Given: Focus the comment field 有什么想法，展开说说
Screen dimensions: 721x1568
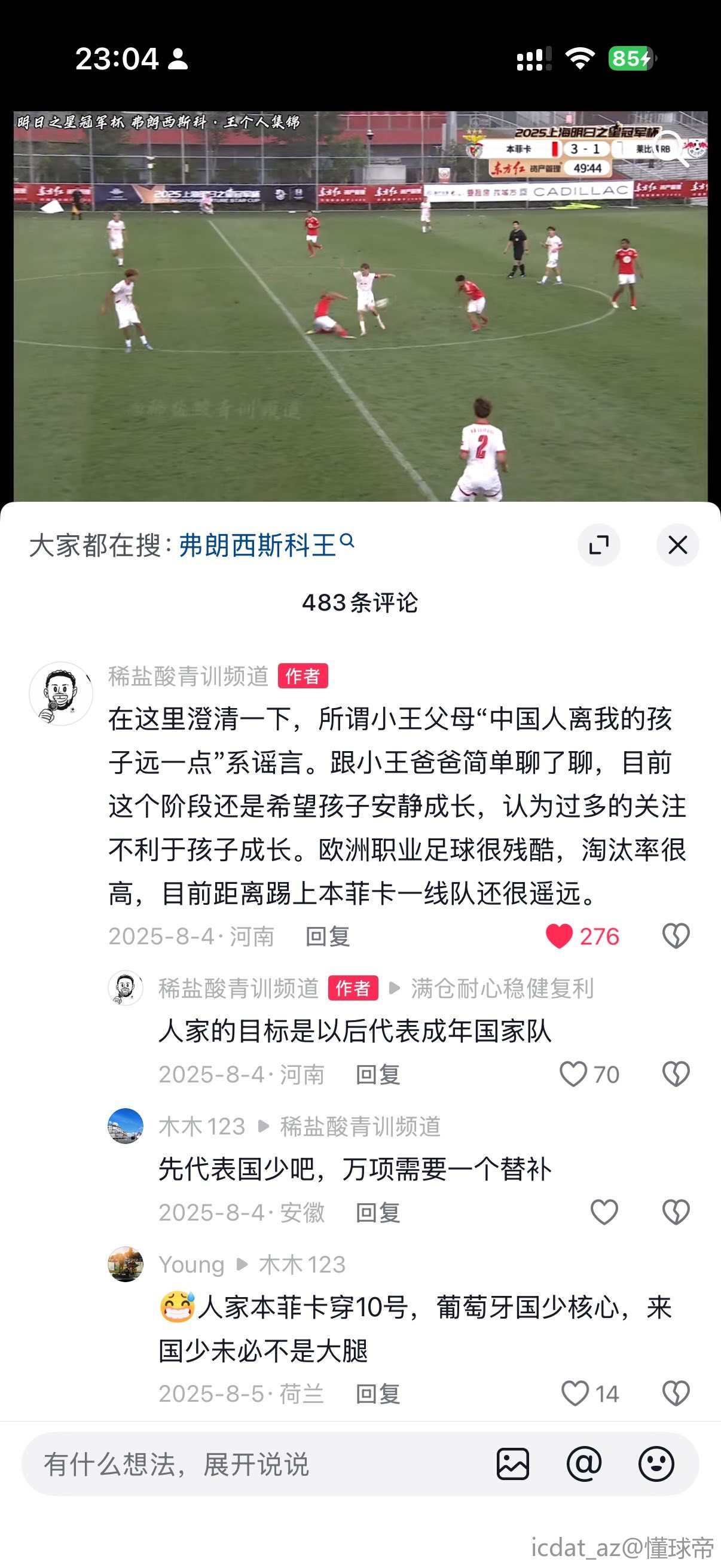Looking at the screenshot, I should pos(243,1464).
